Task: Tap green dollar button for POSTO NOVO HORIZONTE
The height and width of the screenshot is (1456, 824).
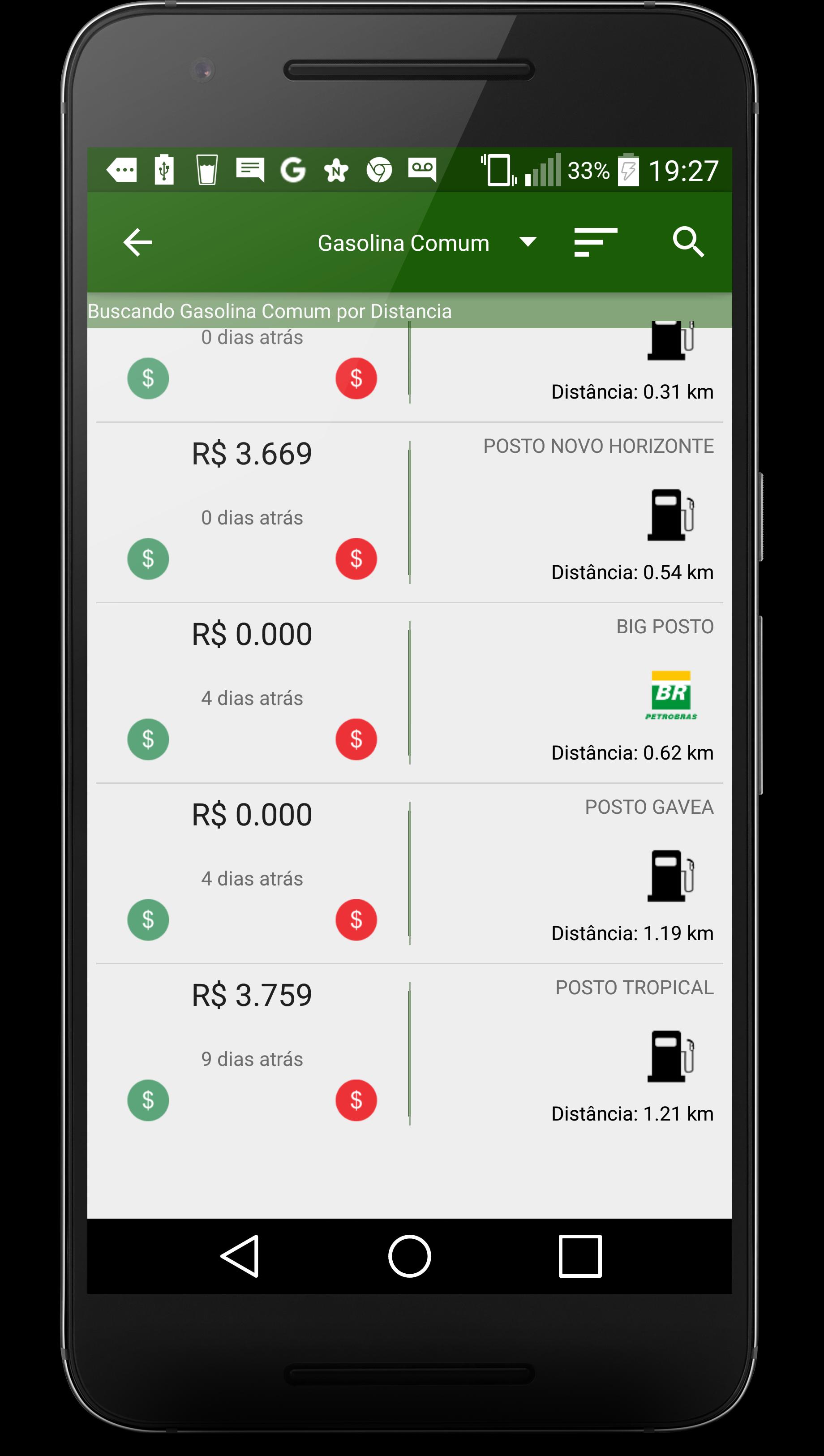Action: point(148,558)
